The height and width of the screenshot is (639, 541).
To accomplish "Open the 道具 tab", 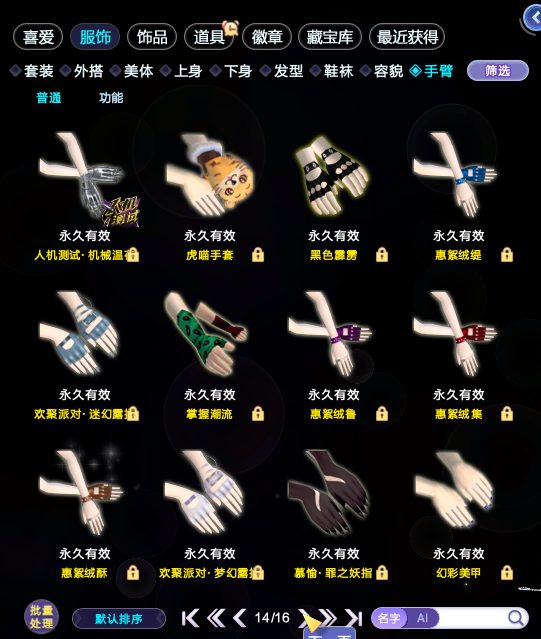I will pos(209,37).
